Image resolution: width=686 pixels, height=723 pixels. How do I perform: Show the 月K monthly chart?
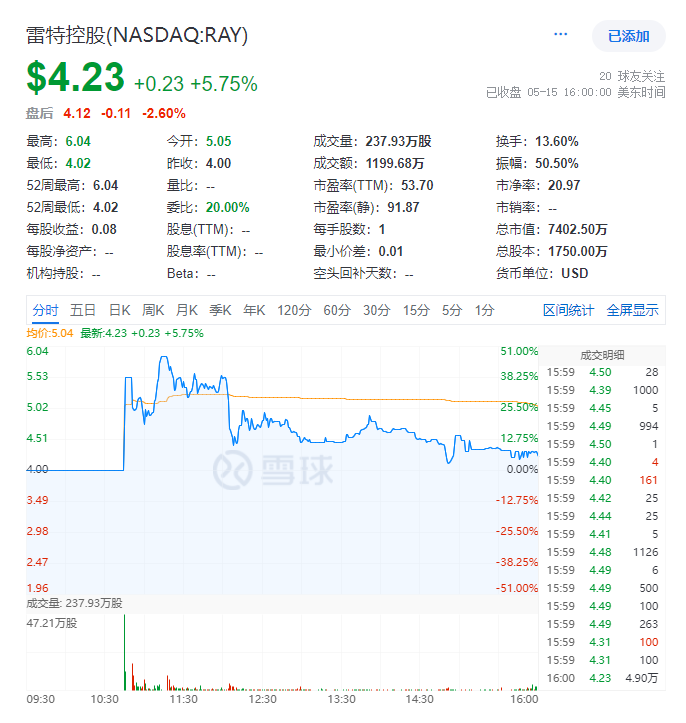click(187, 310)
